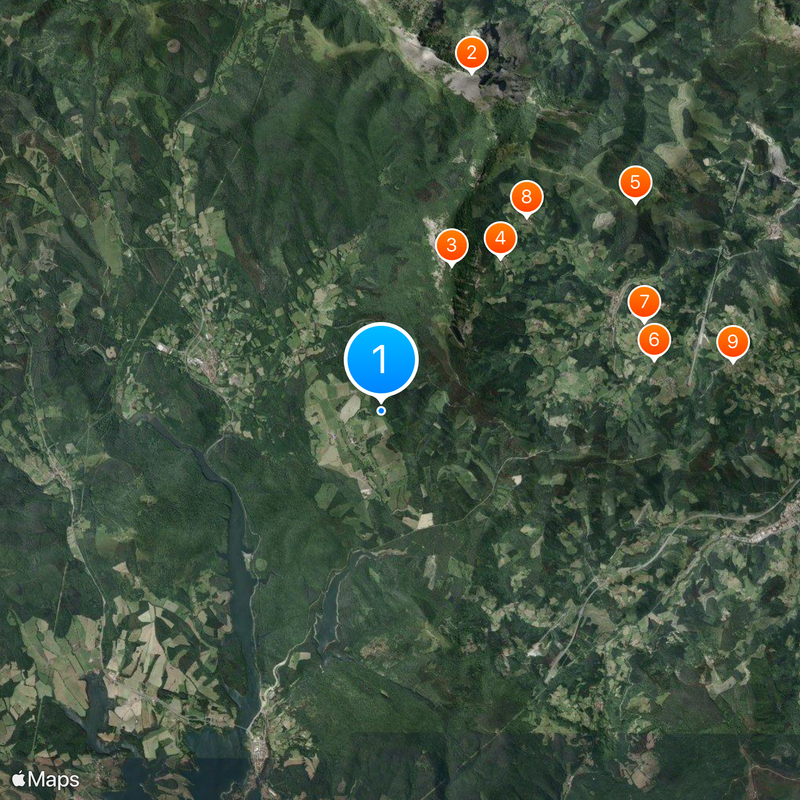Open the orange pin numbered 3
This screenshot has width=800, height=800.
point(452,244)
